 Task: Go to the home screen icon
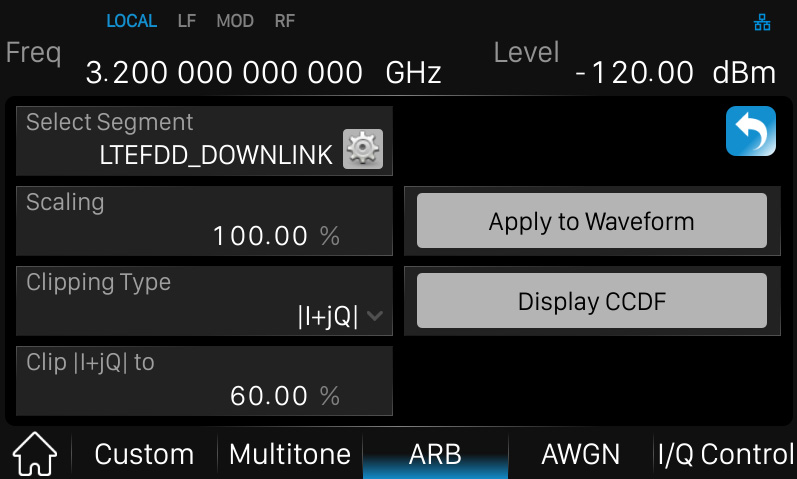[x=34, y=455]
